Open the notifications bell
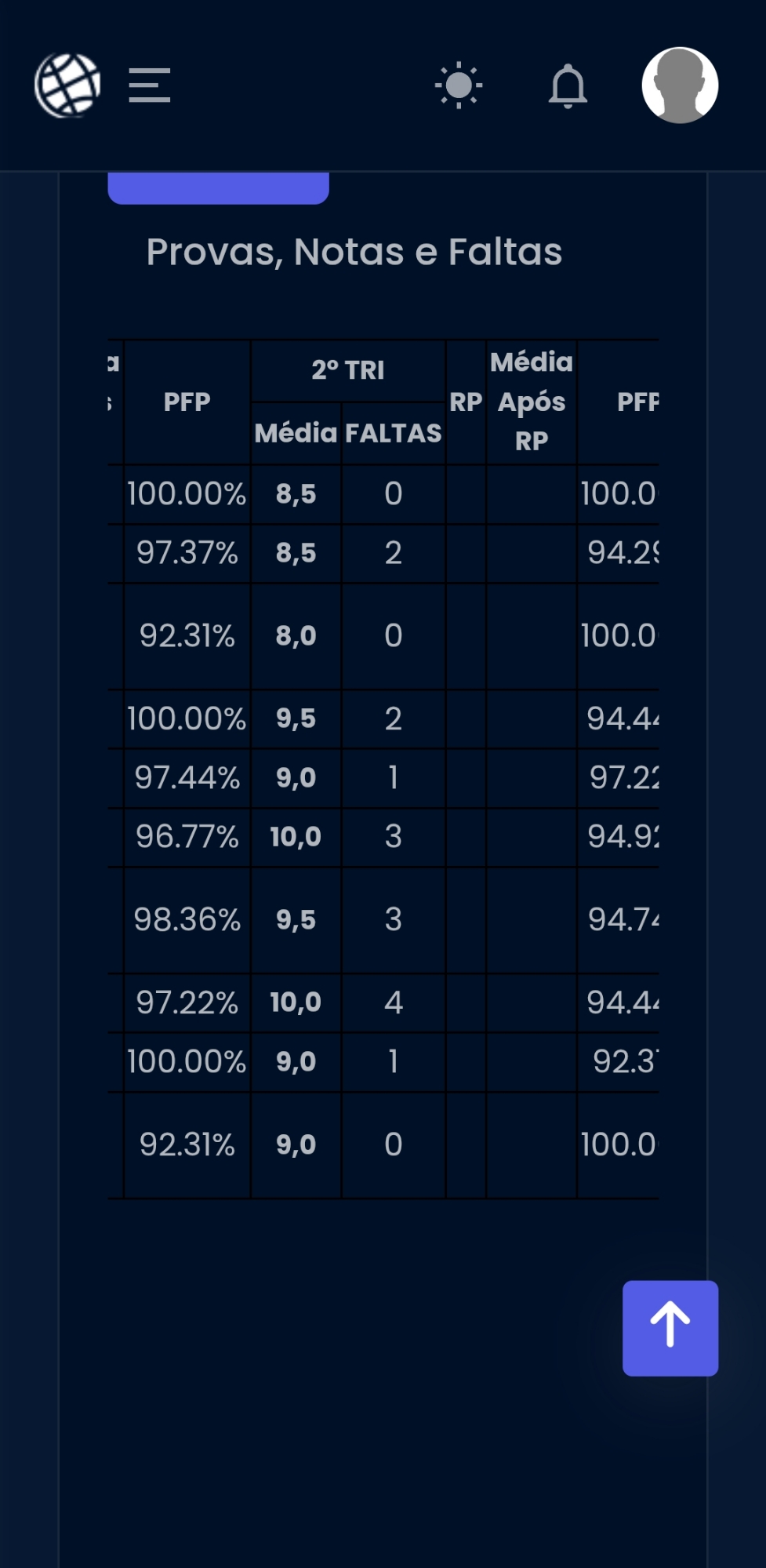The height and width of the screenshot is (1568, 766). 568,86
